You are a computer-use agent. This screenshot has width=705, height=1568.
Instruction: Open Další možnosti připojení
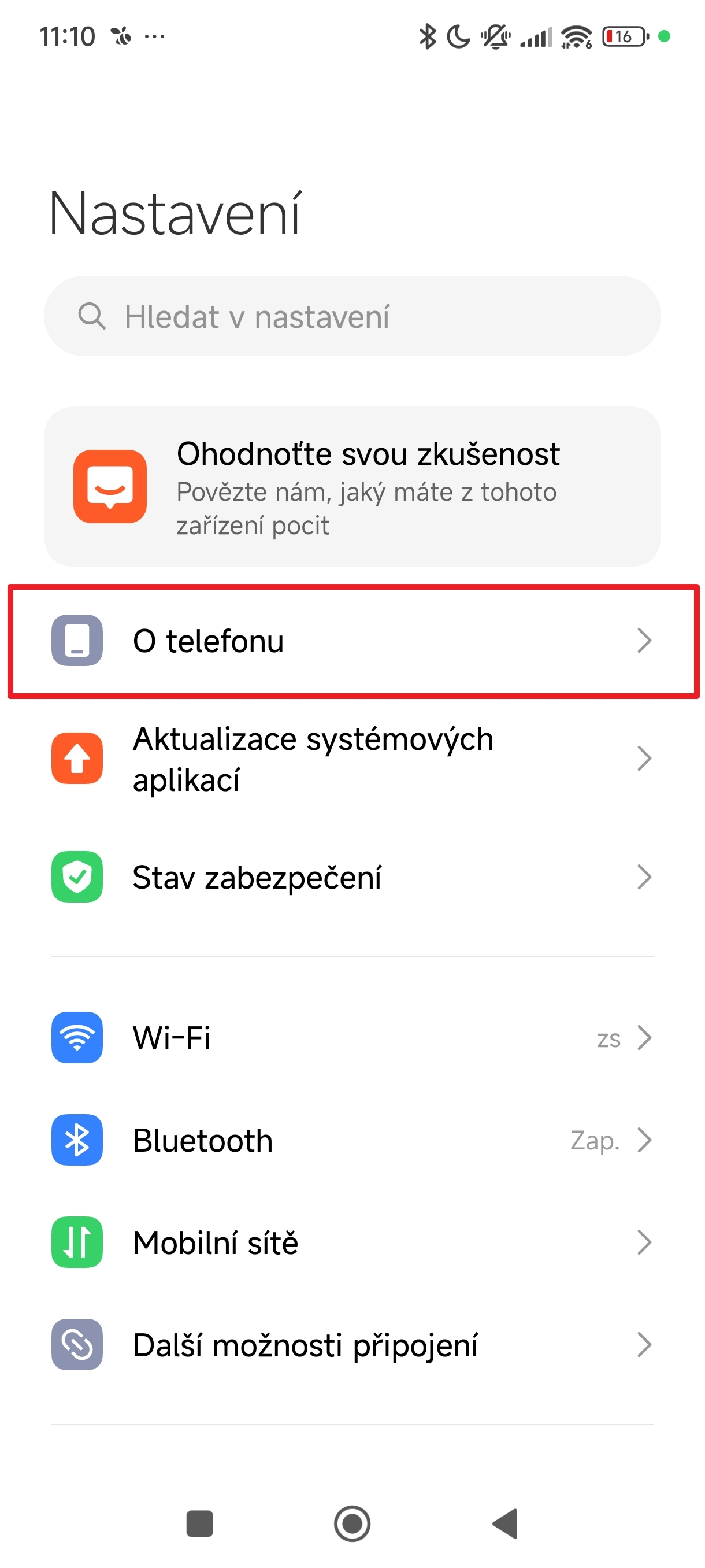pos(352,1345)
